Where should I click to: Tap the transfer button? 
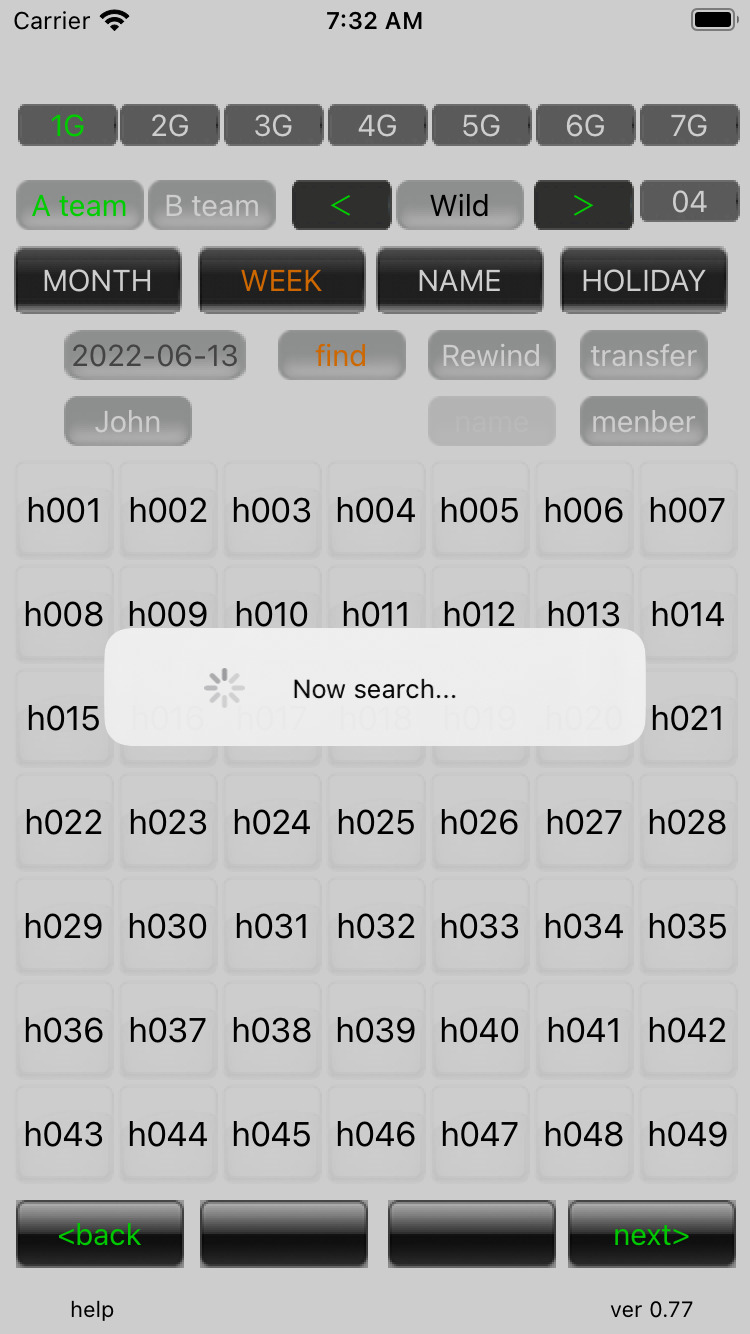pyautogui.click(x=643, y=356)
